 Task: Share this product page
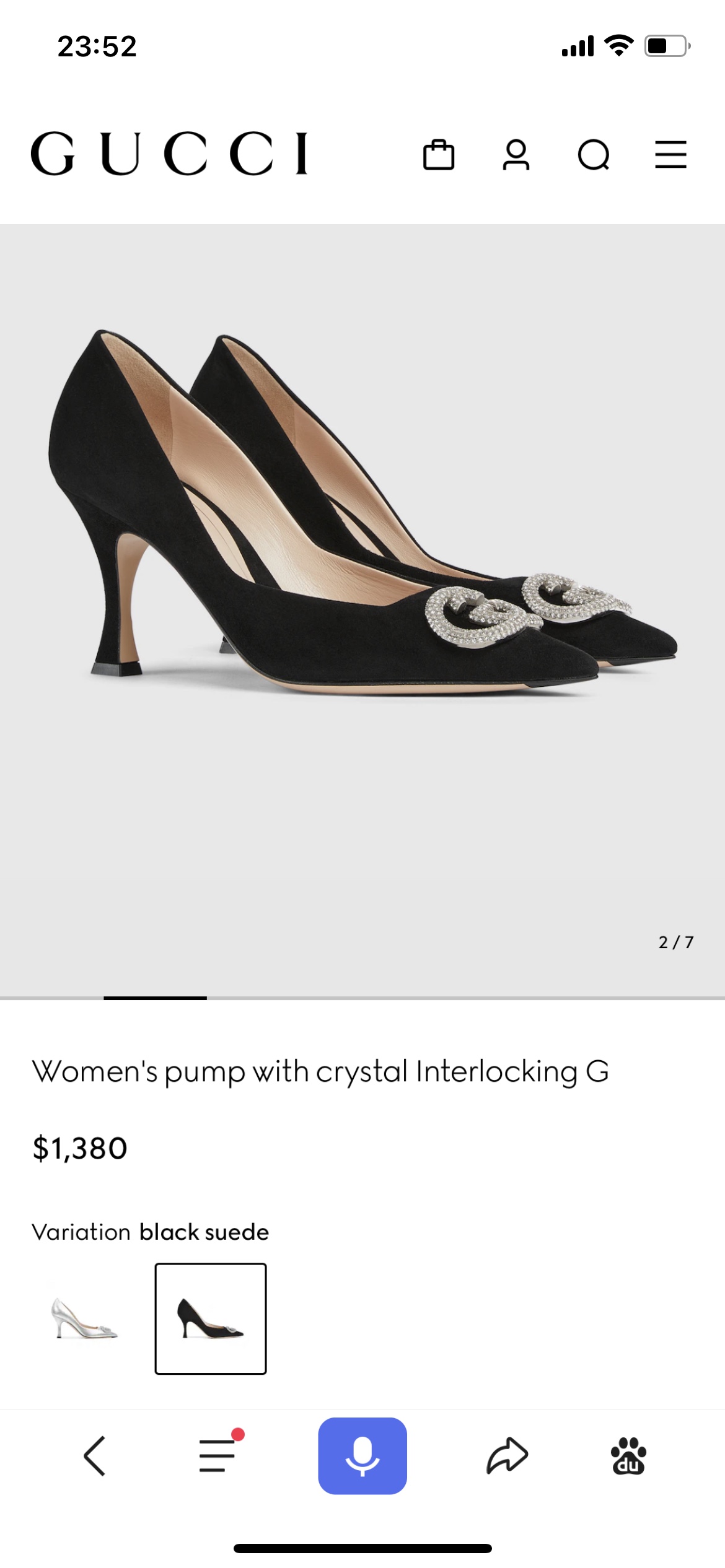[507, 1456]
